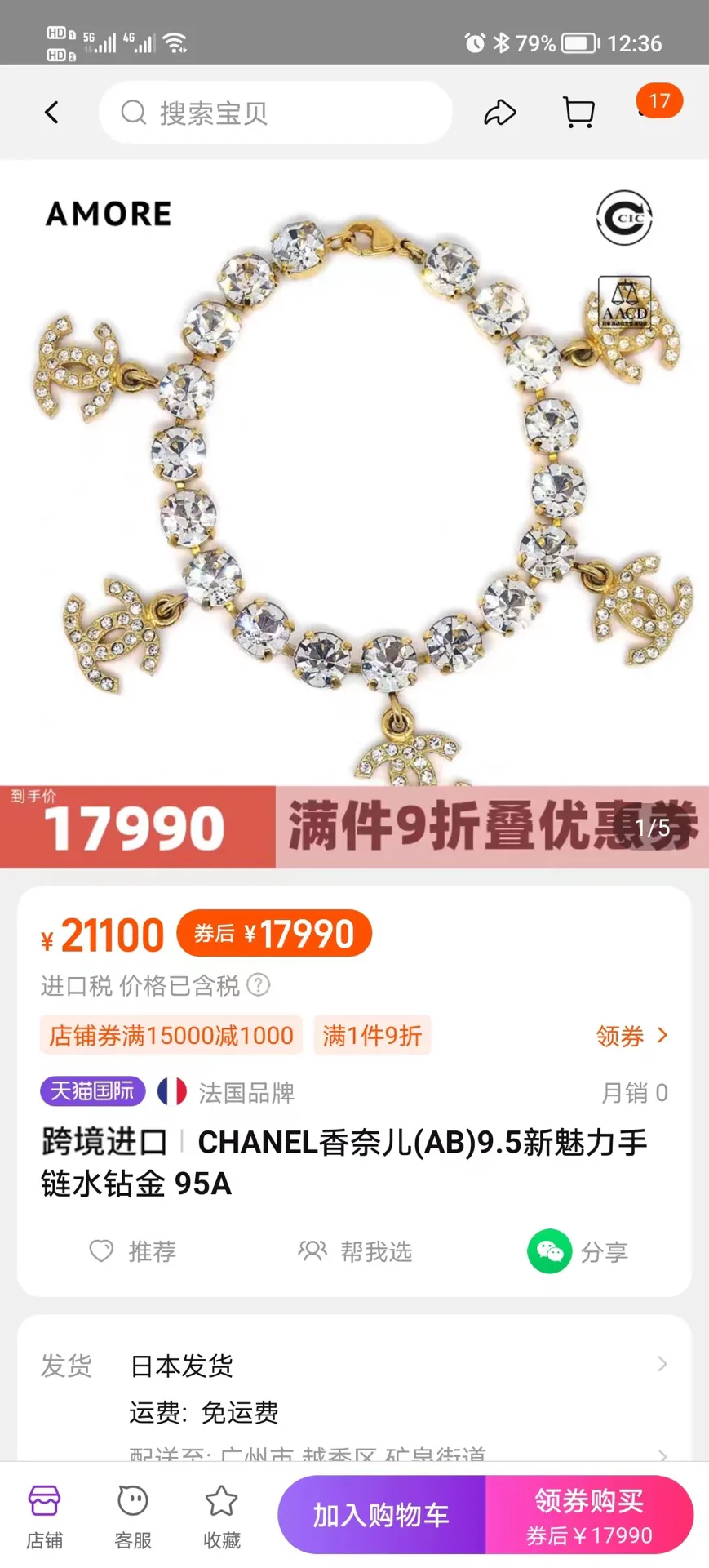The width and height of the screenshot is (709, 1568).
Task: Expand the 发货 shipping details row
Action: (x=354, y=1365)
